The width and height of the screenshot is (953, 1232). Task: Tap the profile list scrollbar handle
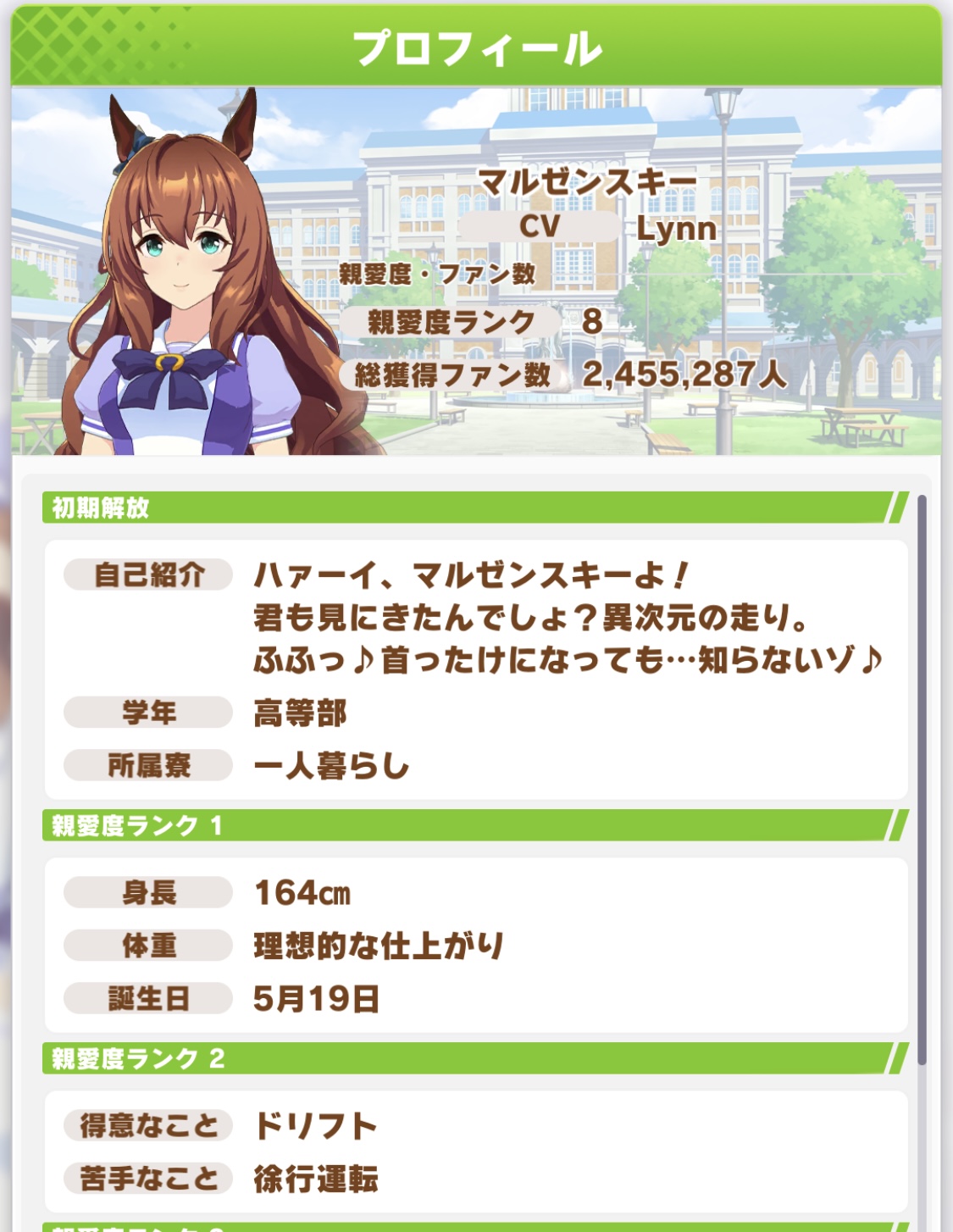click(x=922, y=780)
